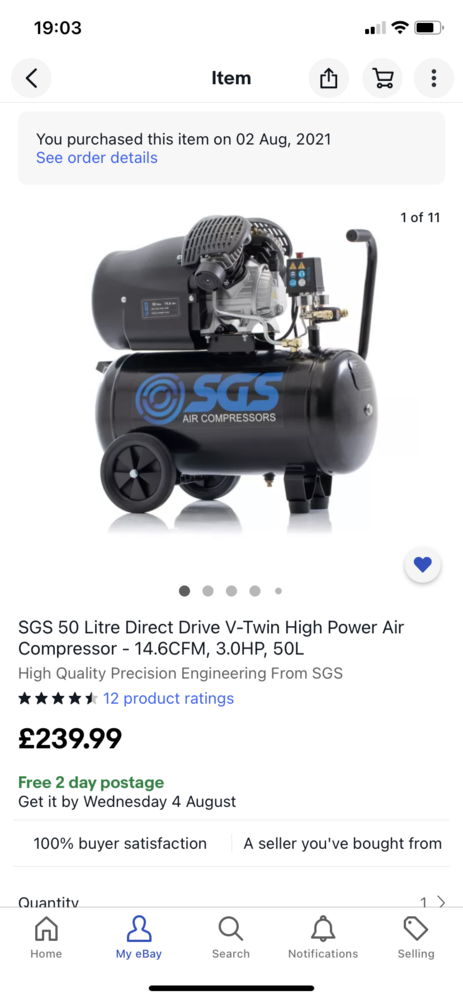This screenshot has height=1000, width=463.
Task: Open the Notifications tab
Action: (x=323, y=938)
